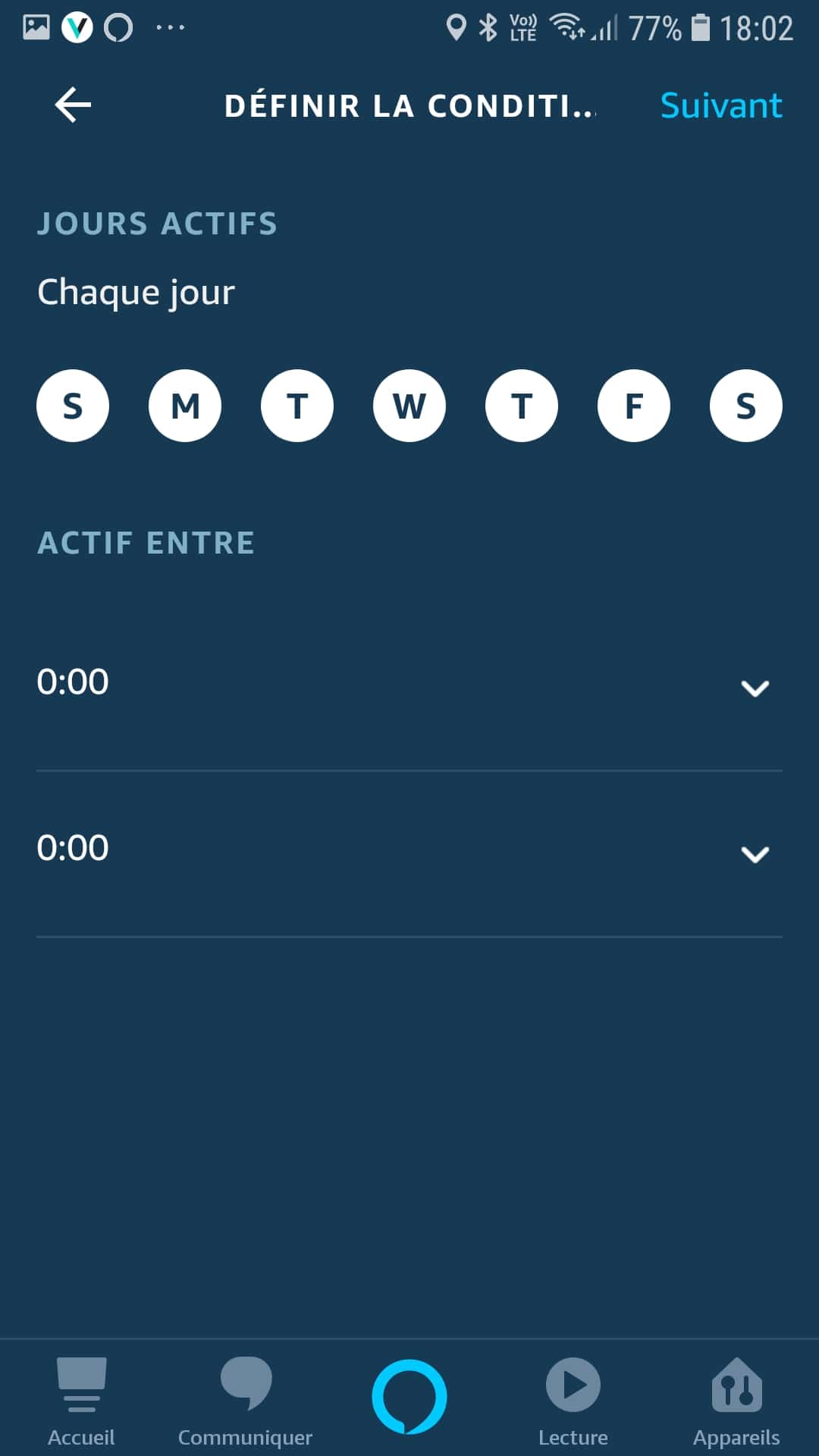Toggle the F day circle
This screenshot has width=819, height=1456.
(x=634, y=406)
